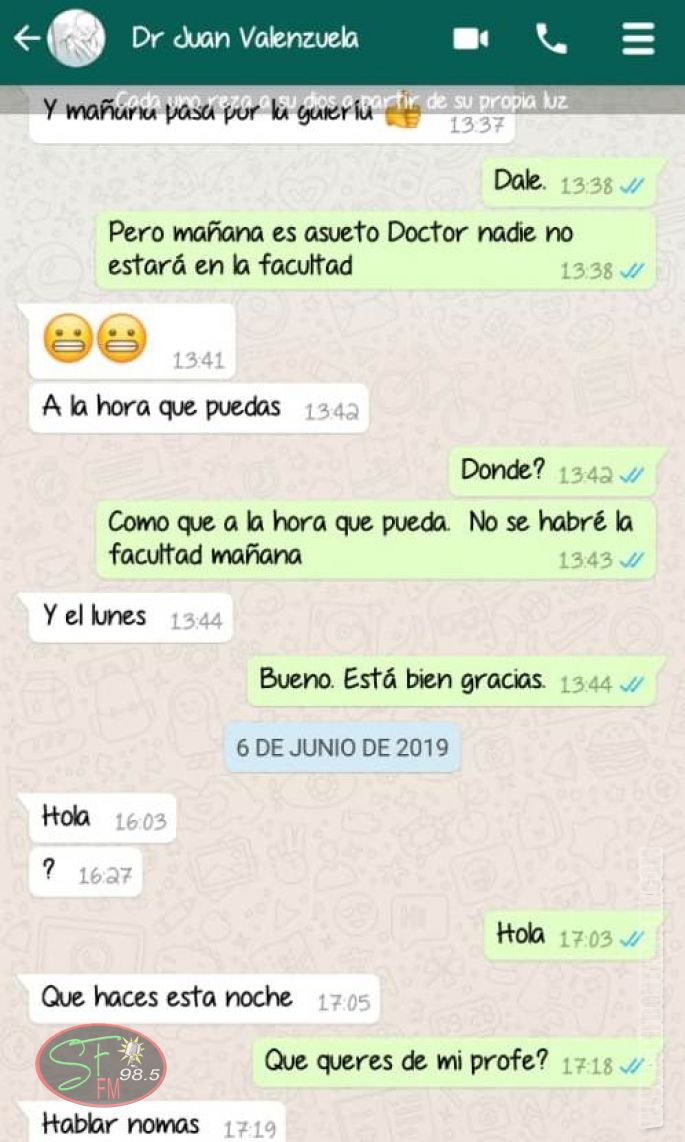
Task: Open Dr Juan Valenzuela's contact info
Action: pyautogui.click(x=244, y=39)
